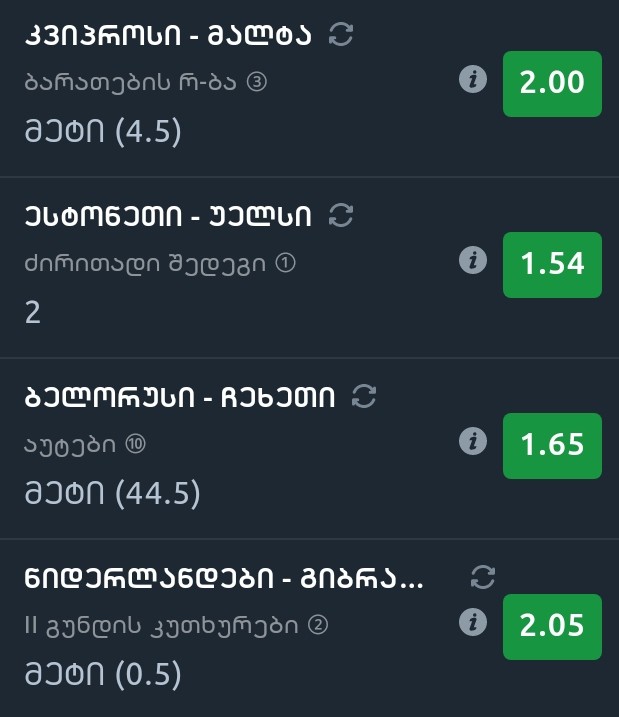619x717 pixels.
Task: Tap refresh icon beside ნიდერლანდები match
Action: (483, 577)
